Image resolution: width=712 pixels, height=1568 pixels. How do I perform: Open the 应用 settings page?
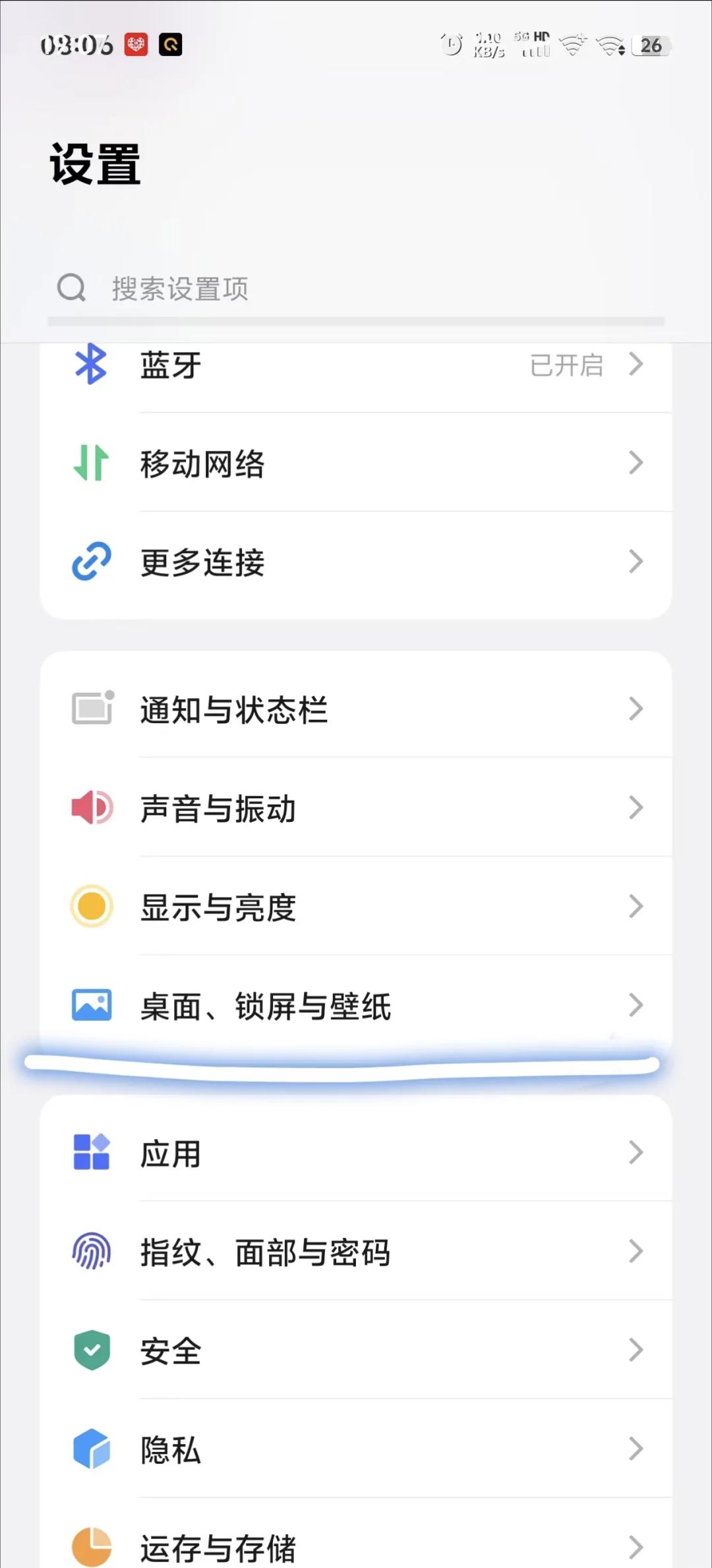pyautogui.click(x=356, y=1152)
